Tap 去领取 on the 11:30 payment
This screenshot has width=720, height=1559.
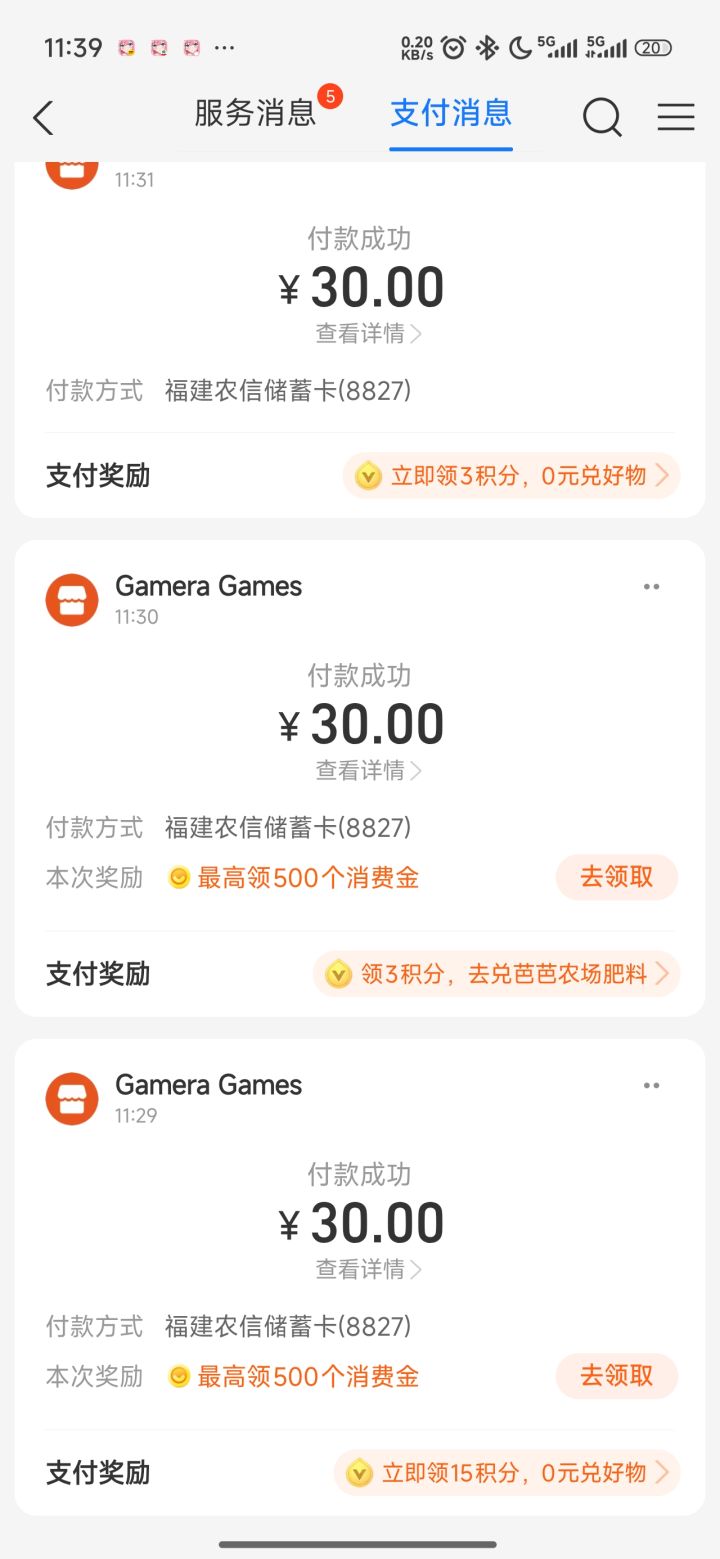(x=616, y=877)
